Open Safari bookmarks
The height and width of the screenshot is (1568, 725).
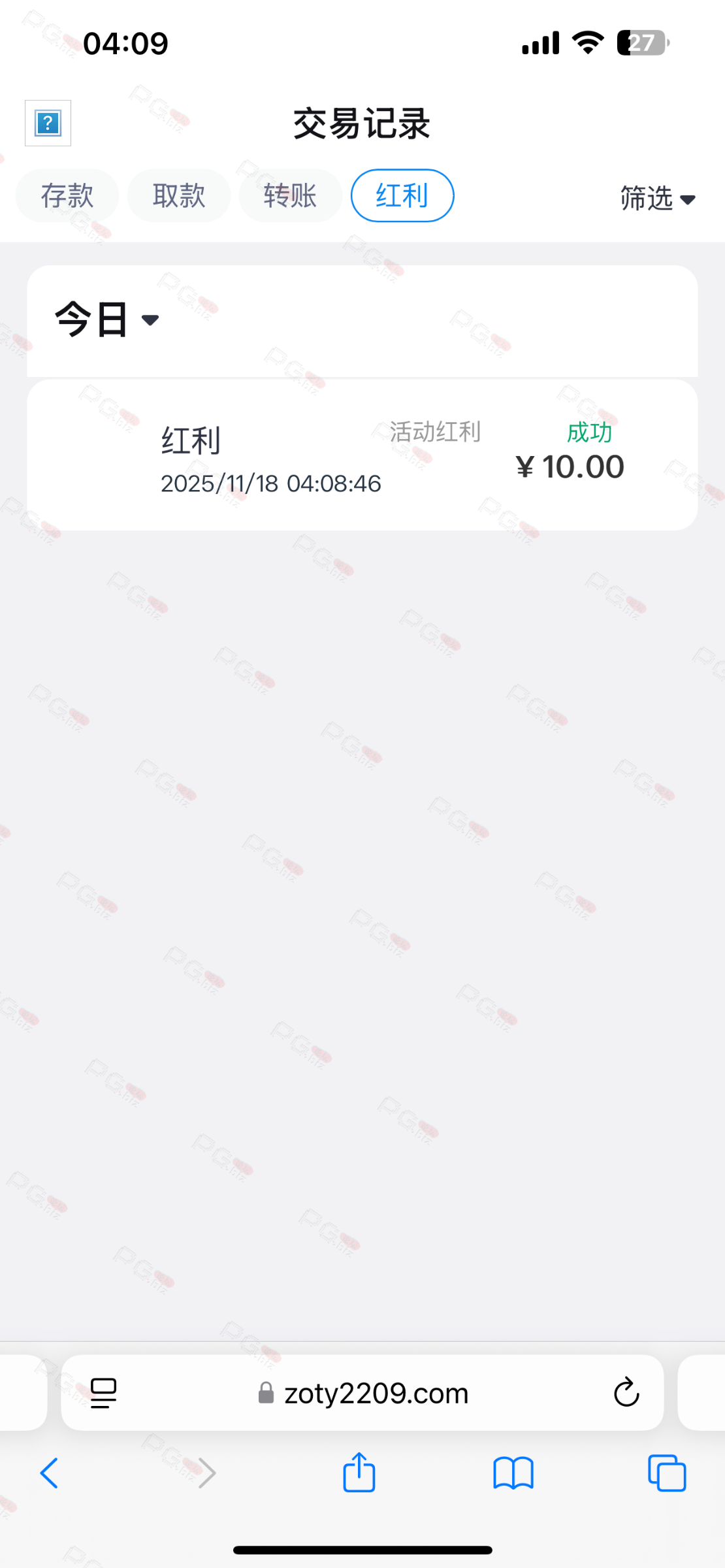[x=513, y=1473]
